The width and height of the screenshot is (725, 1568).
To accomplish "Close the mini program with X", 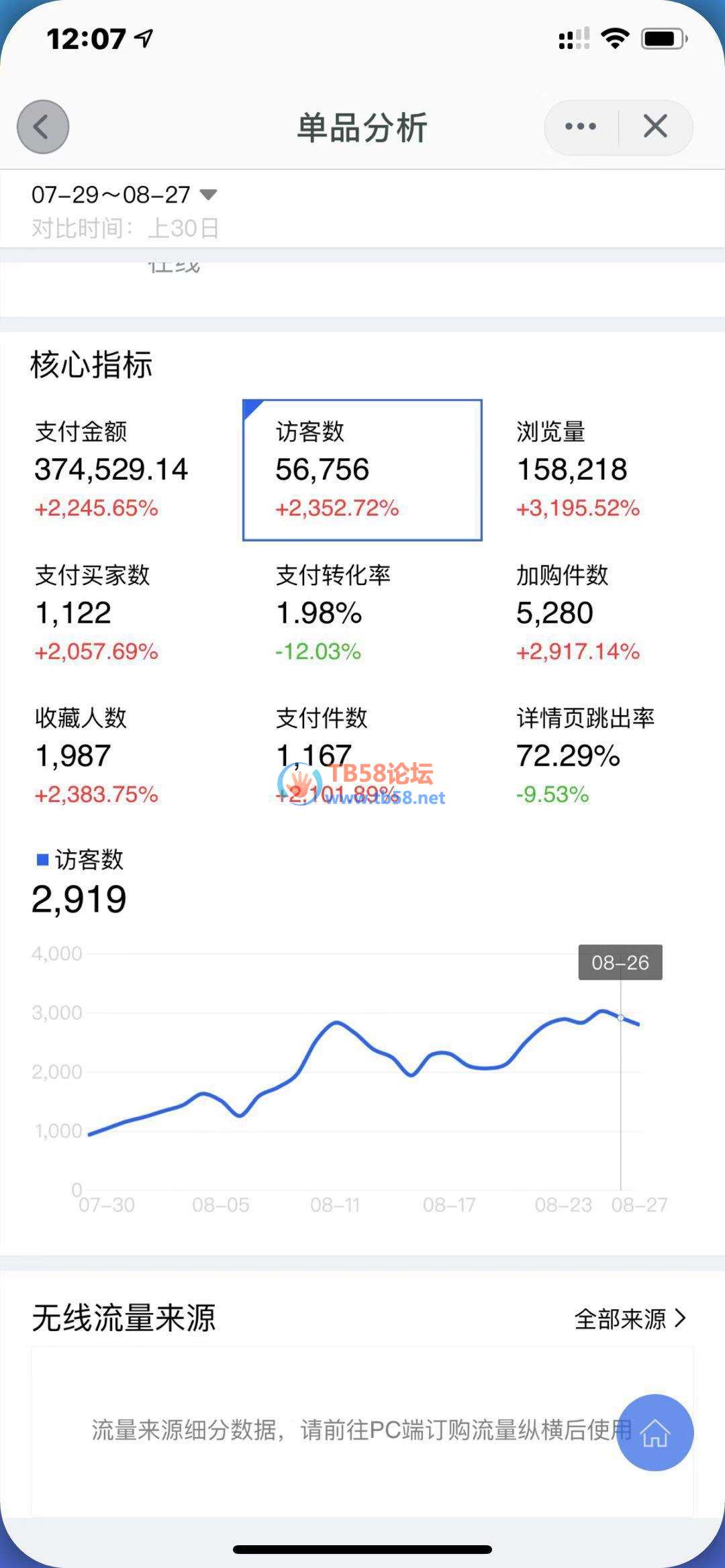I will (655, 127).
